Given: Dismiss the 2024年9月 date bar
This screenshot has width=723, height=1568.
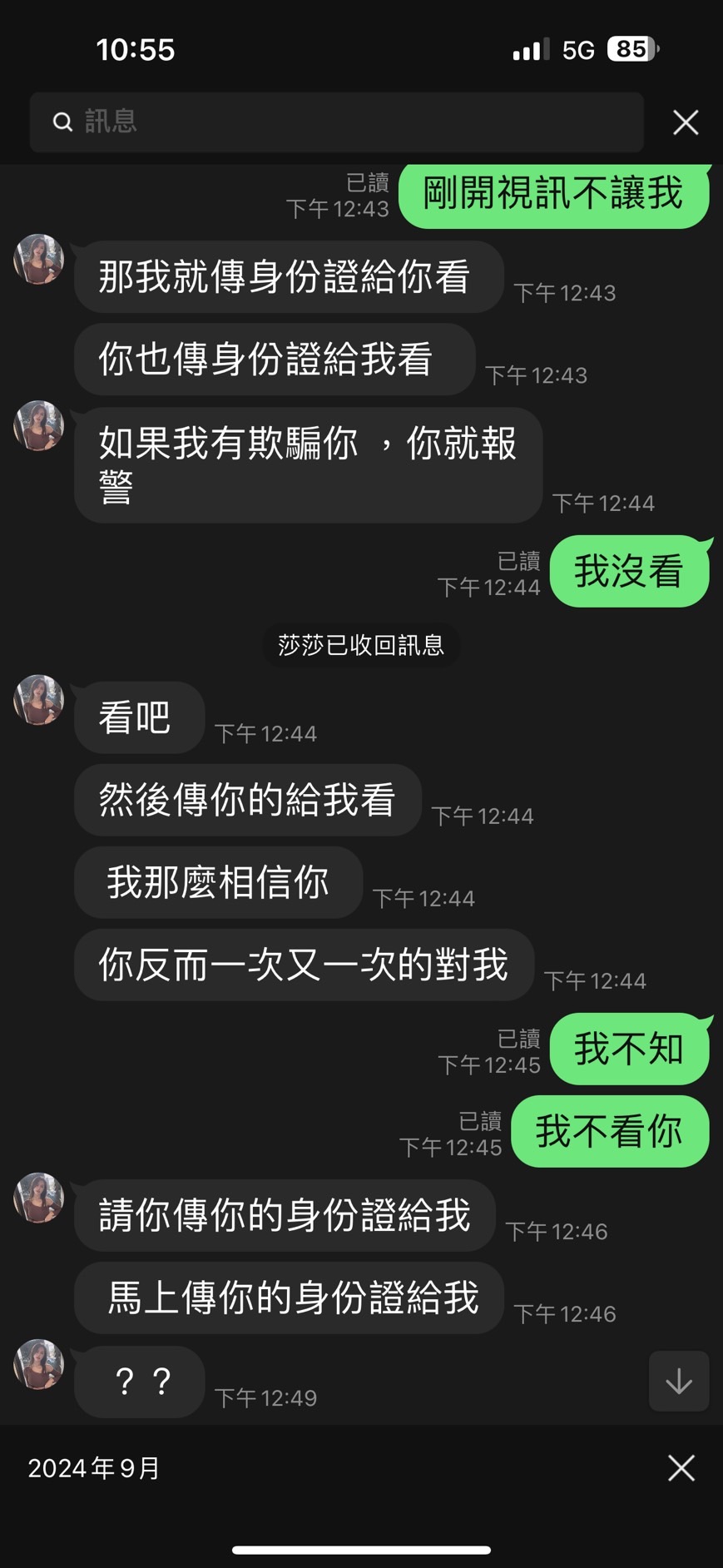Looking at the screenshot, I should (x=681, y=1468).
